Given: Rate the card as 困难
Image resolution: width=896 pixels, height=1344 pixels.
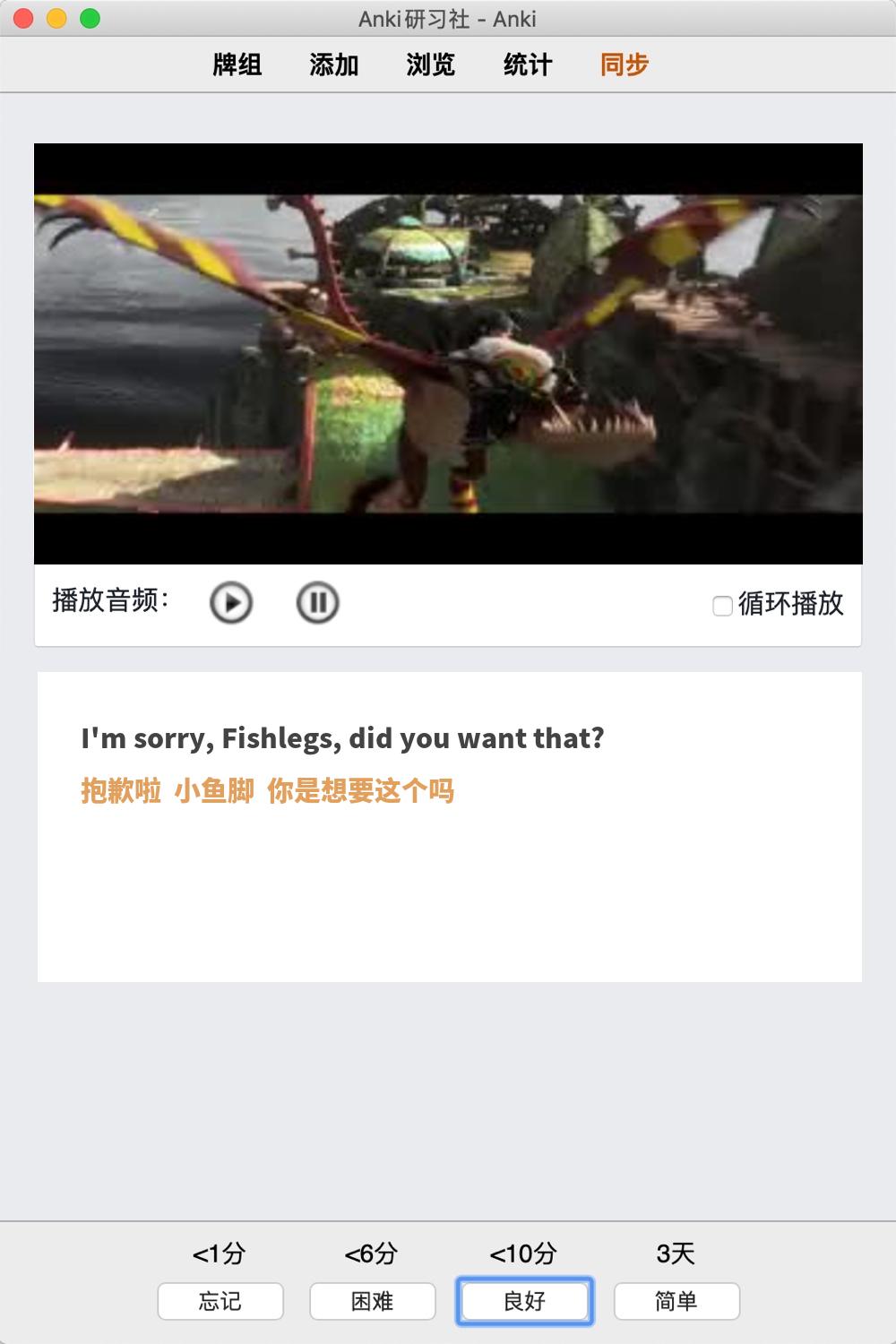Looking at the screenshot, I should (x=373, y=1301).
